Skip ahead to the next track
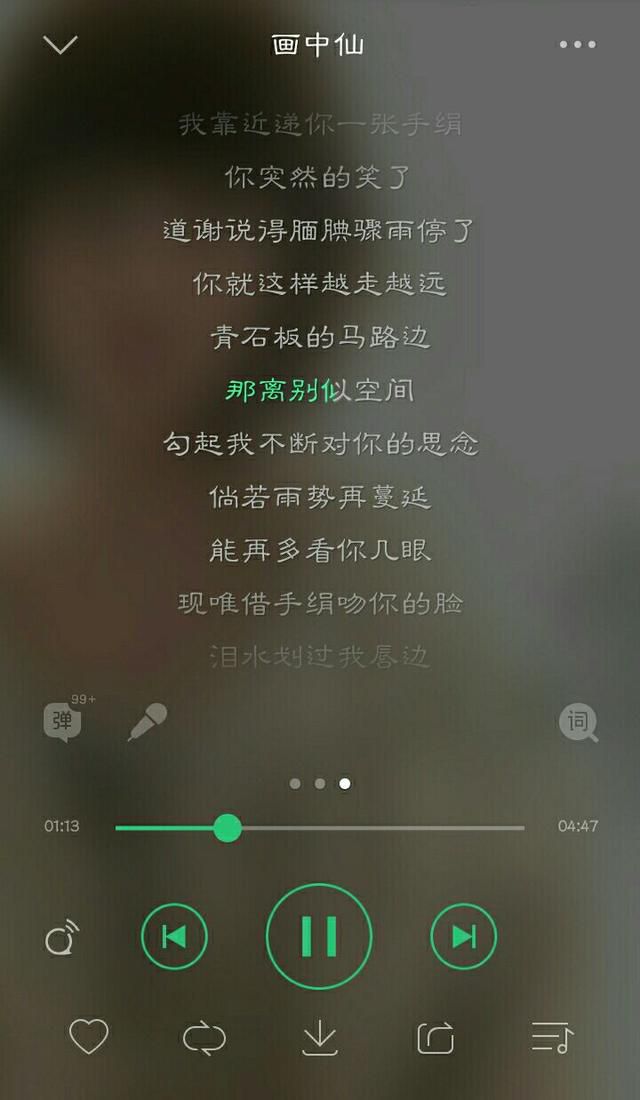The image size is (640, 1100). 463,937
